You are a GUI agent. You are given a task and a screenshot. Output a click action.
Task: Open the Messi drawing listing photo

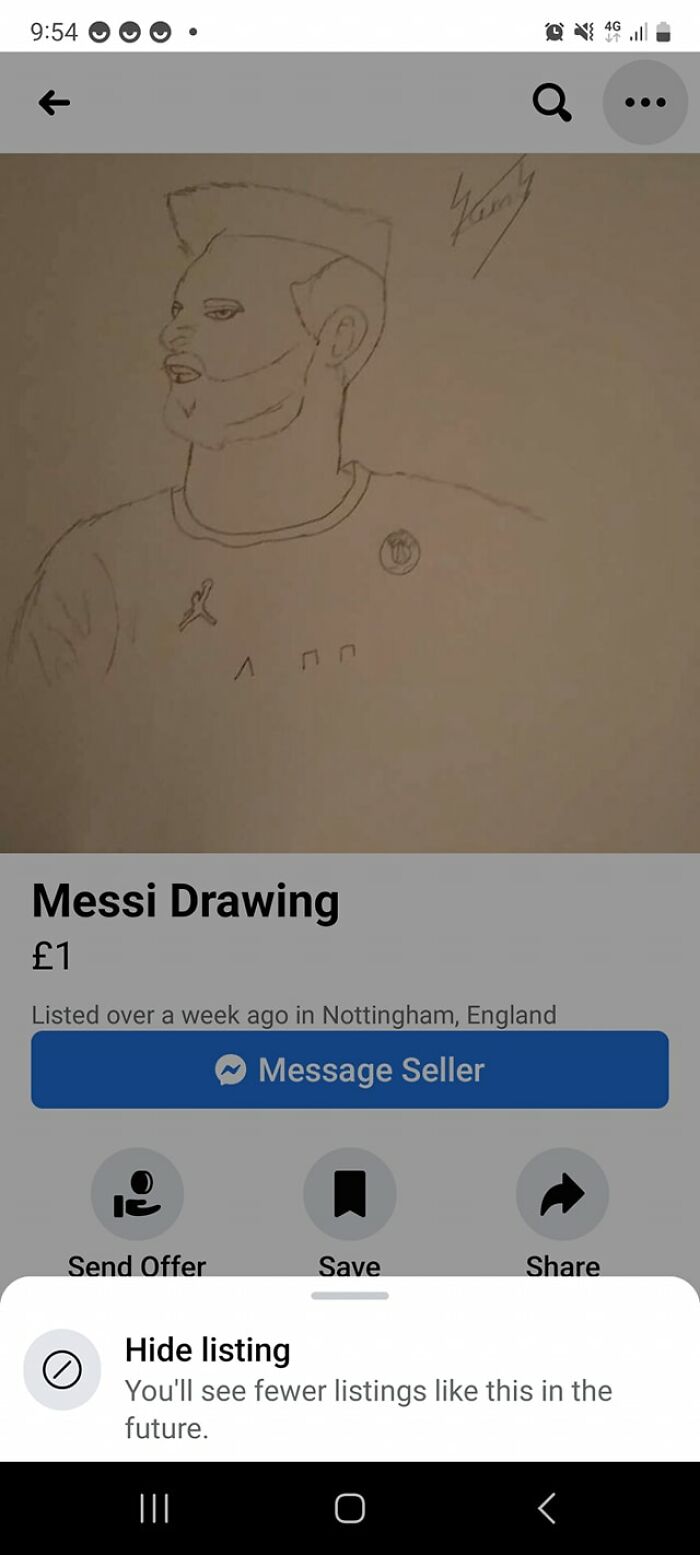pyautogui.click(x=350, y=502)
